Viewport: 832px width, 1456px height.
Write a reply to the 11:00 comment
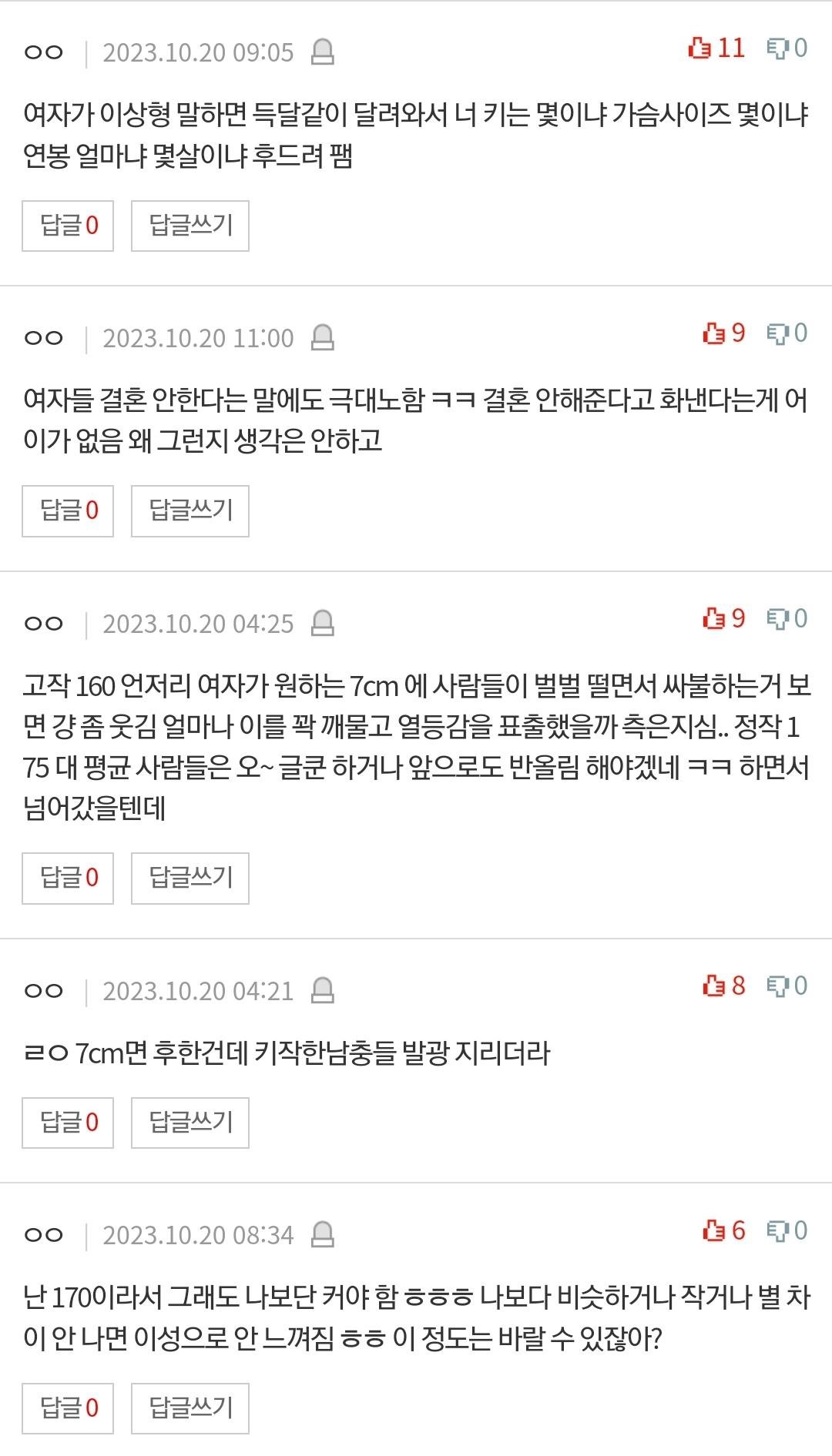coord(190,510)
